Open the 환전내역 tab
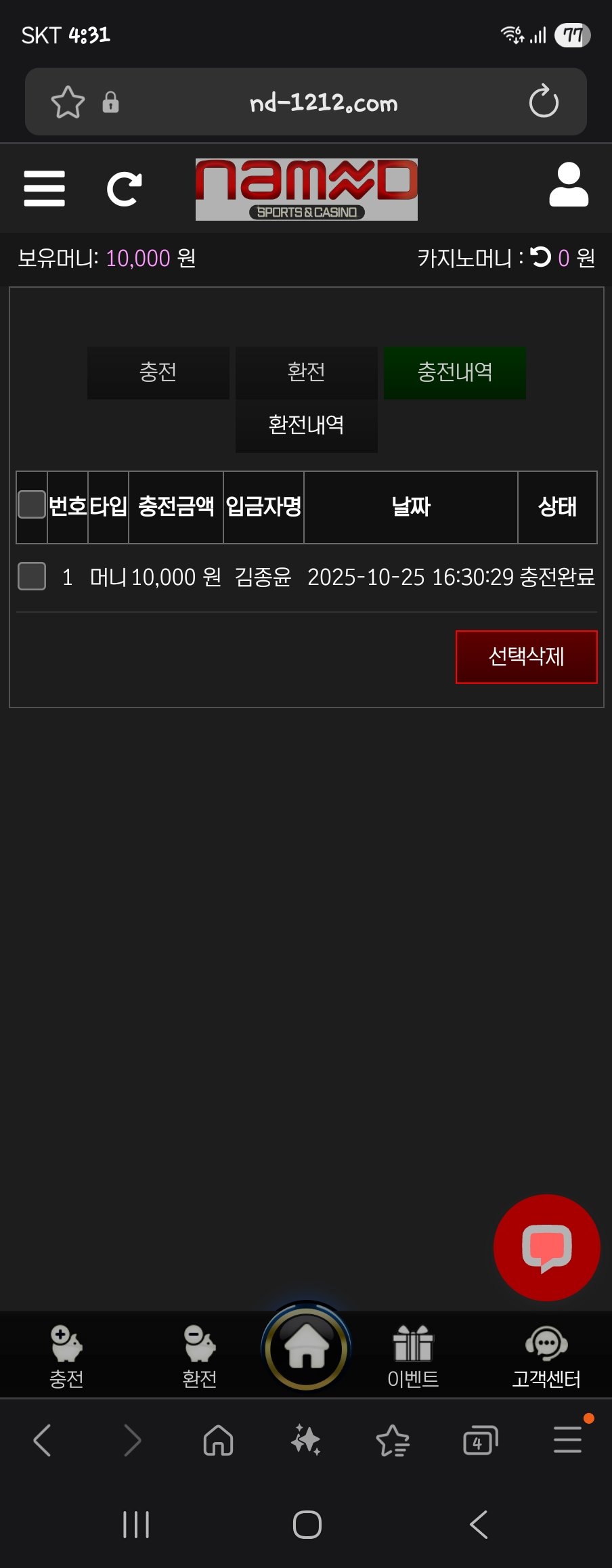612x1568 pixels. [306, 425]
